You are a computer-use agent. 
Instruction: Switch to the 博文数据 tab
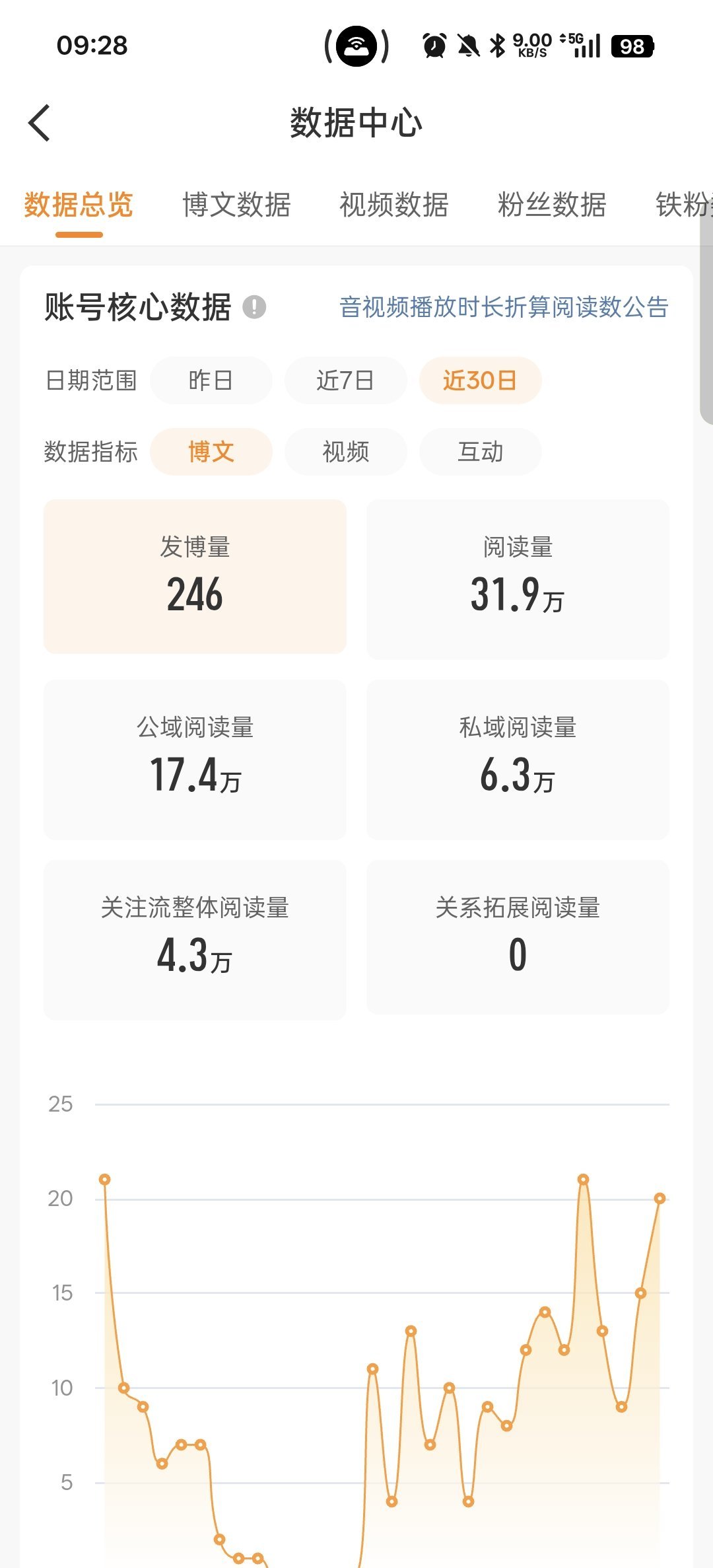[238, 205]
